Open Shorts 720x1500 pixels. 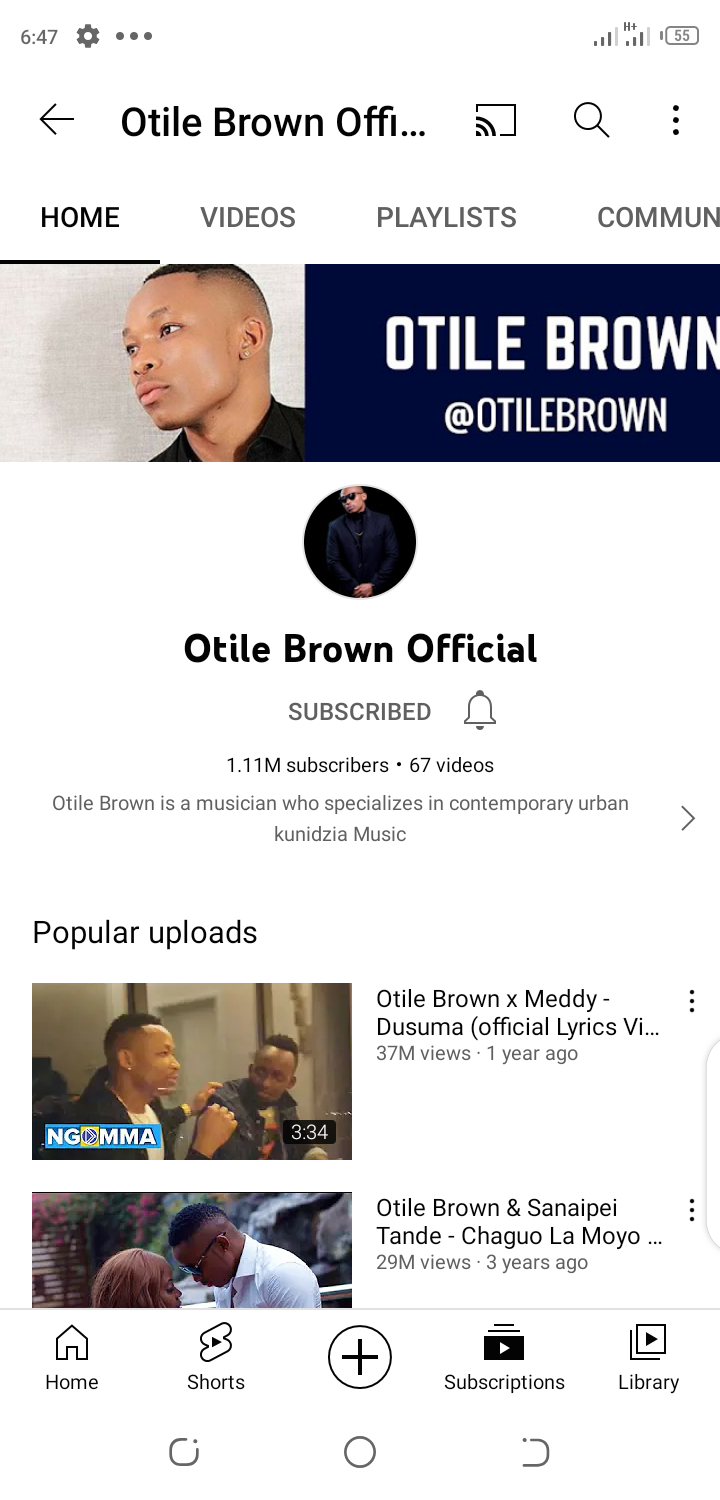pyautogui.click(x=216, y=1357)
